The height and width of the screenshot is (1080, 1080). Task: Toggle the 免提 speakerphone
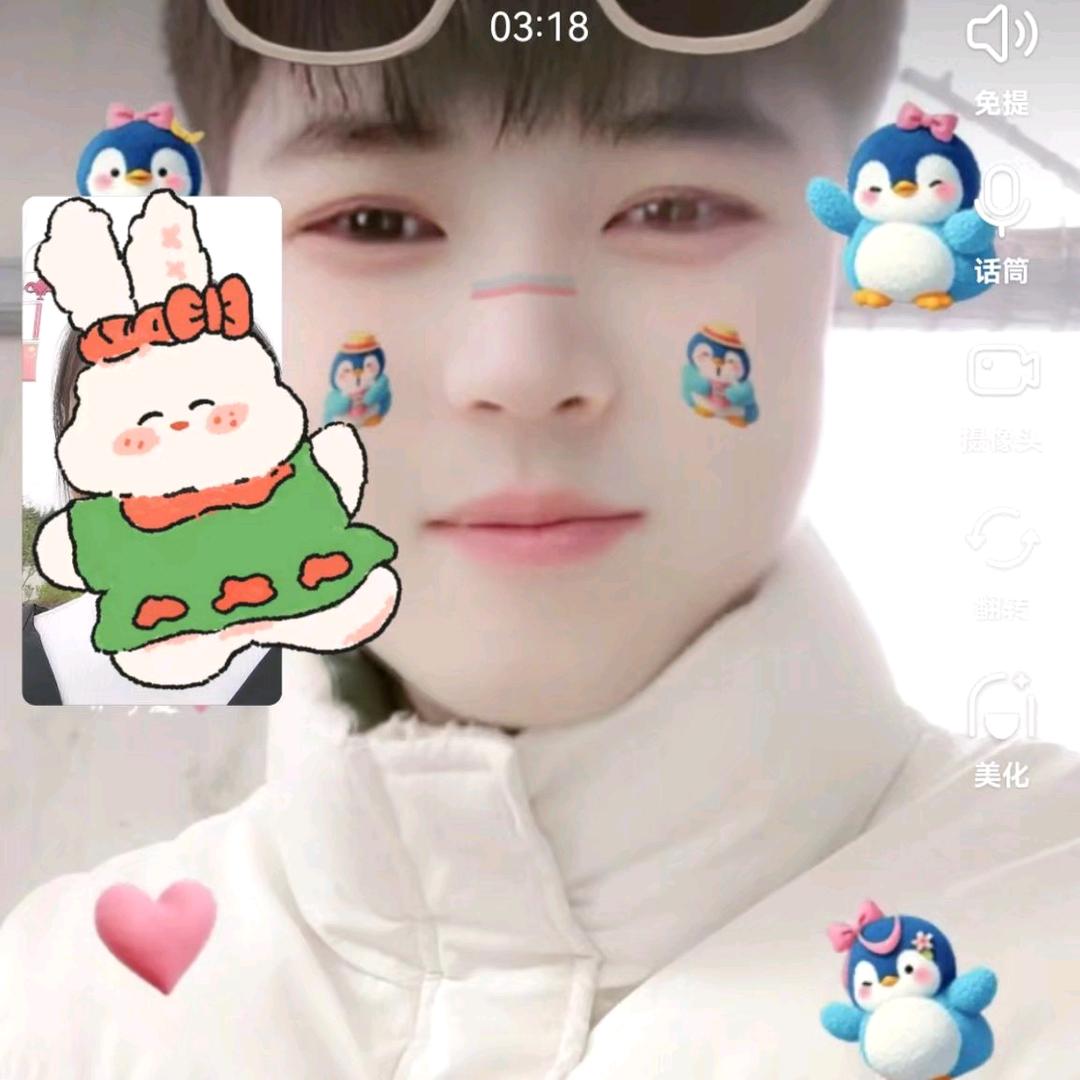pos(1002,40)
